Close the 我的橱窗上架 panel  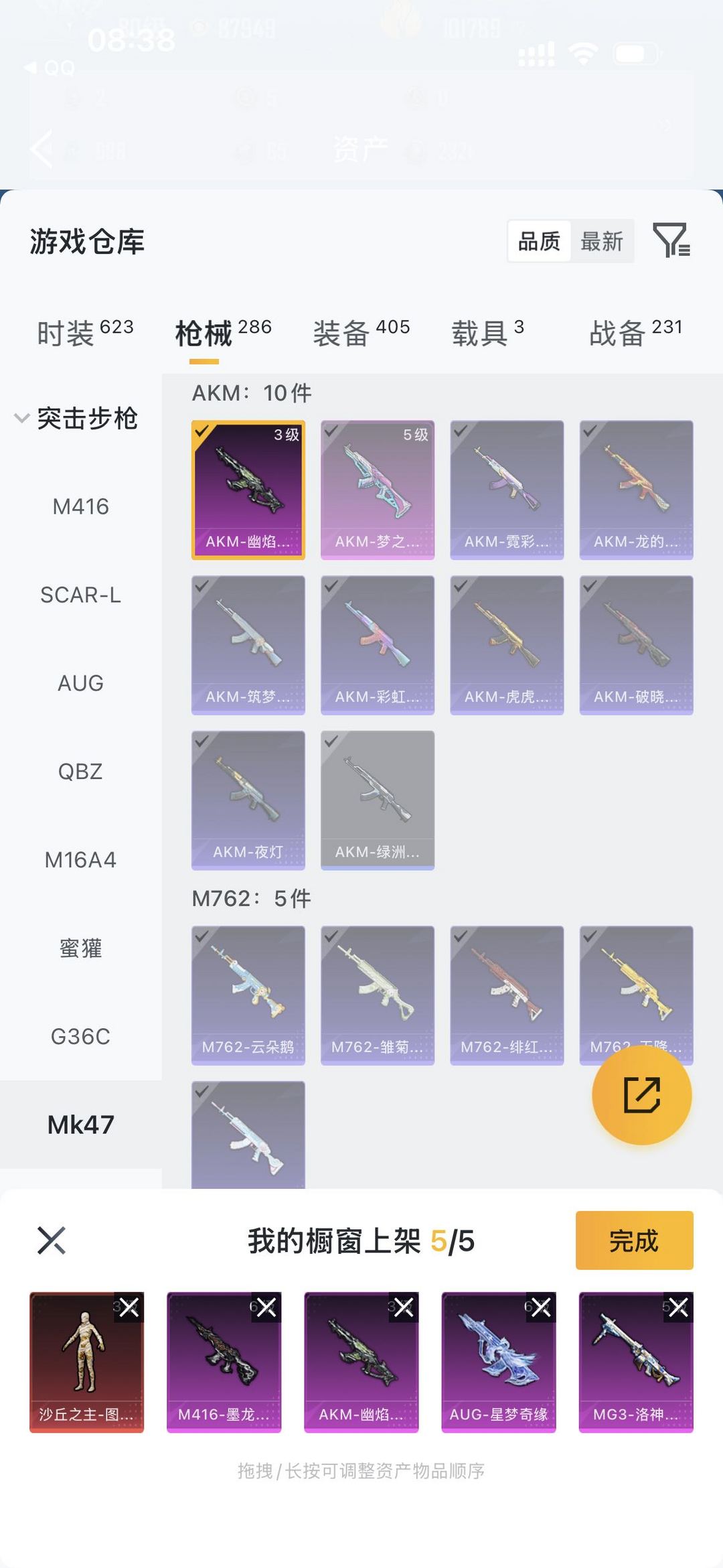[x=52, y=1240]
